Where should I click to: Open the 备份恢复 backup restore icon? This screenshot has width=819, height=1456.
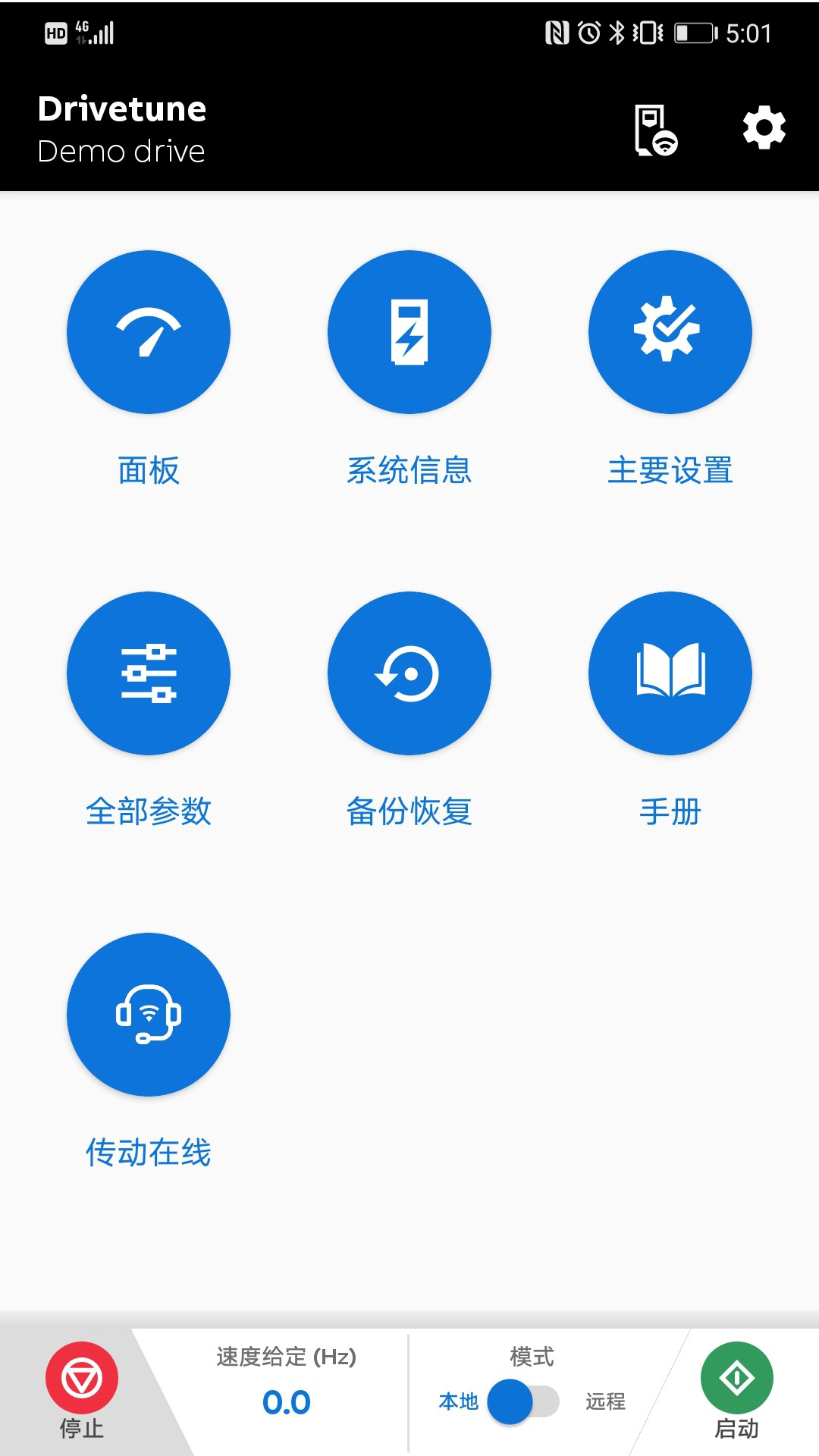pyautogui.click(x=409, y=673)
